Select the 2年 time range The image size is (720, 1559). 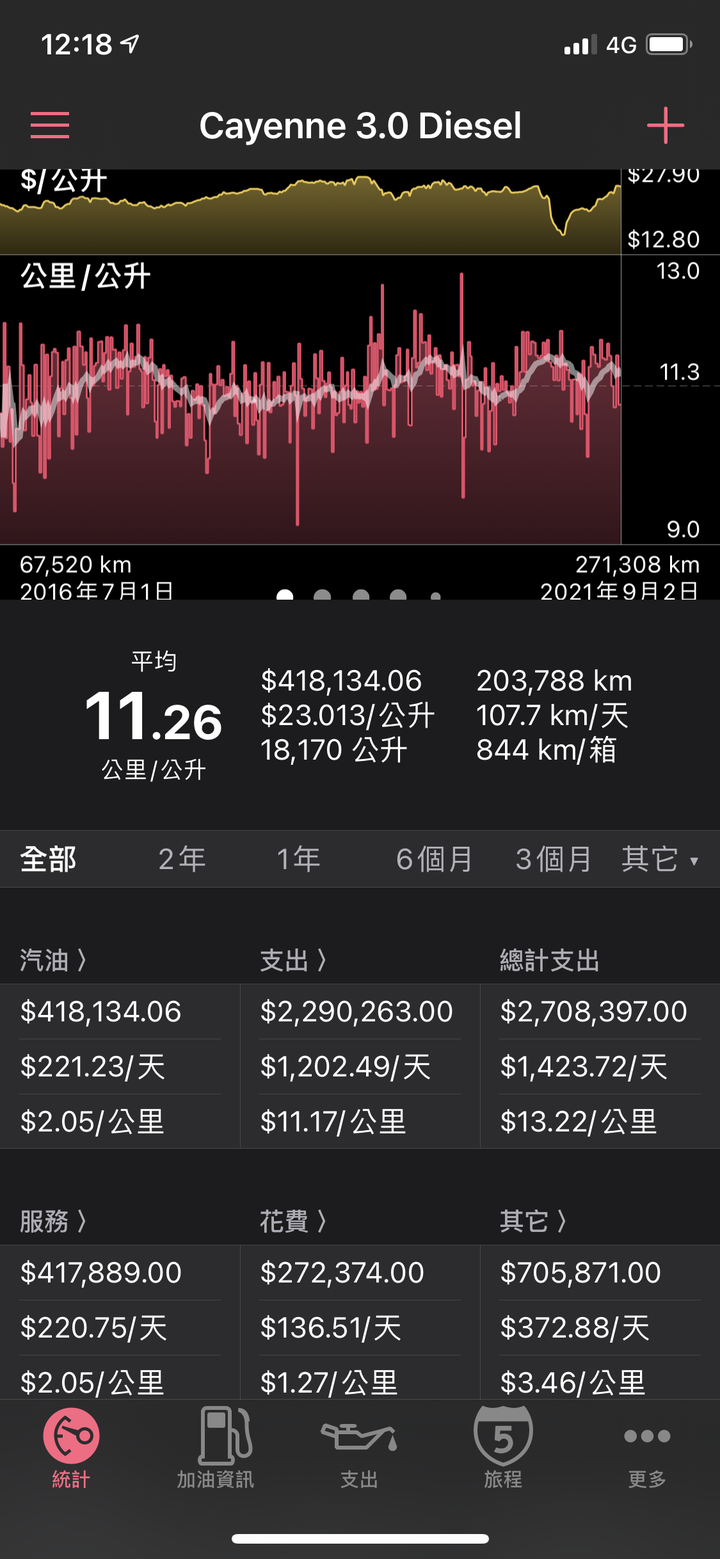[182, 859]
